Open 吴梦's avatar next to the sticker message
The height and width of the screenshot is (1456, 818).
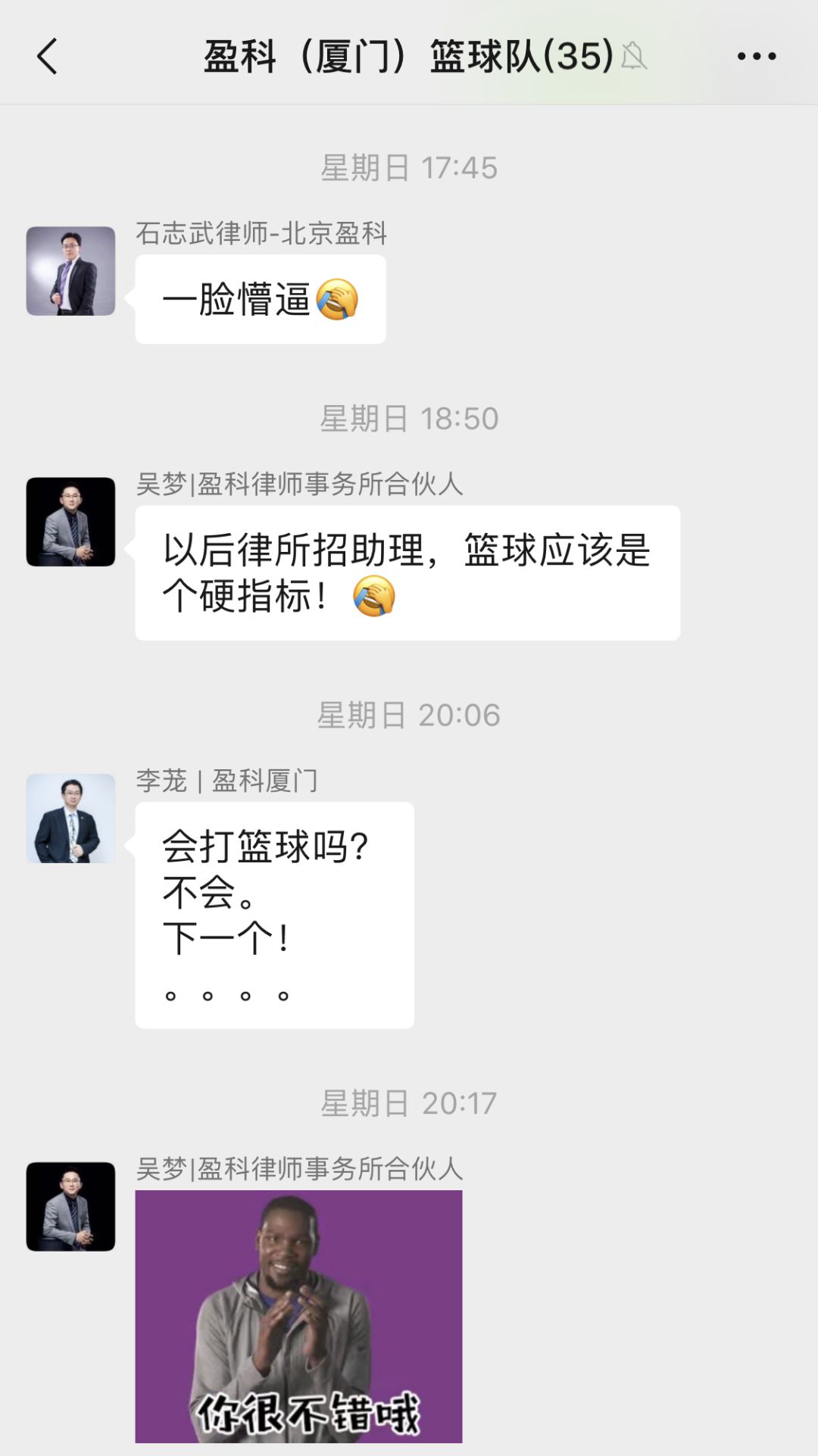[70, 1206]
